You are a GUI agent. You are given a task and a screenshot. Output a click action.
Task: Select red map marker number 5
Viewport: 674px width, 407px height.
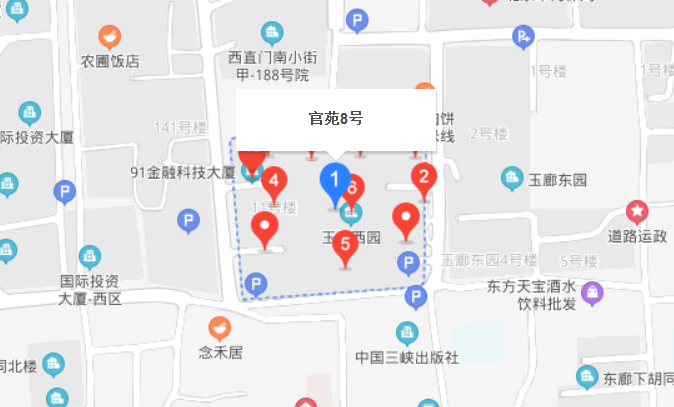pos(346,245)
